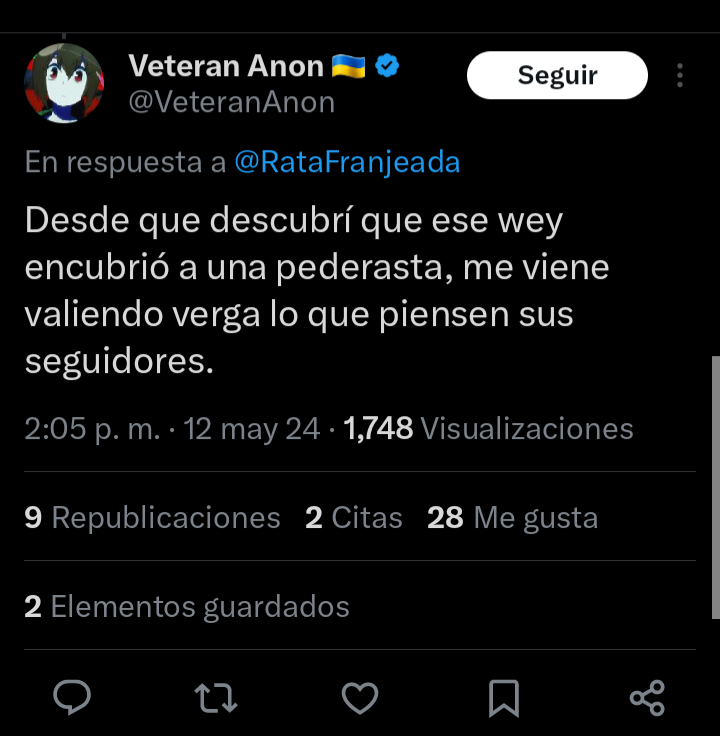Bookmark this tweet
720x736 pixels.
click(x=504, y=697)
